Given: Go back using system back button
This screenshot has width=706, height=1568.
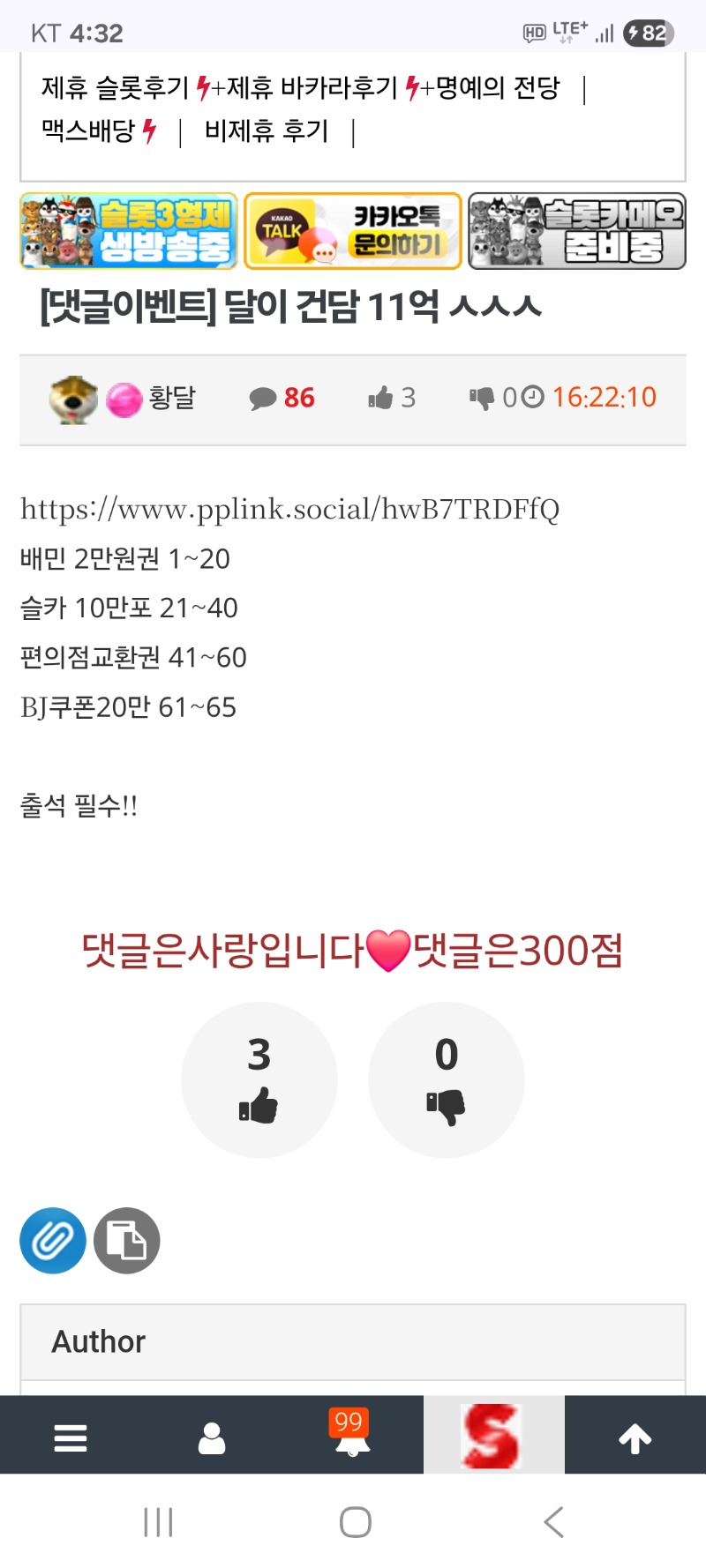Looking at the screenshot, I should point(553,1523).
